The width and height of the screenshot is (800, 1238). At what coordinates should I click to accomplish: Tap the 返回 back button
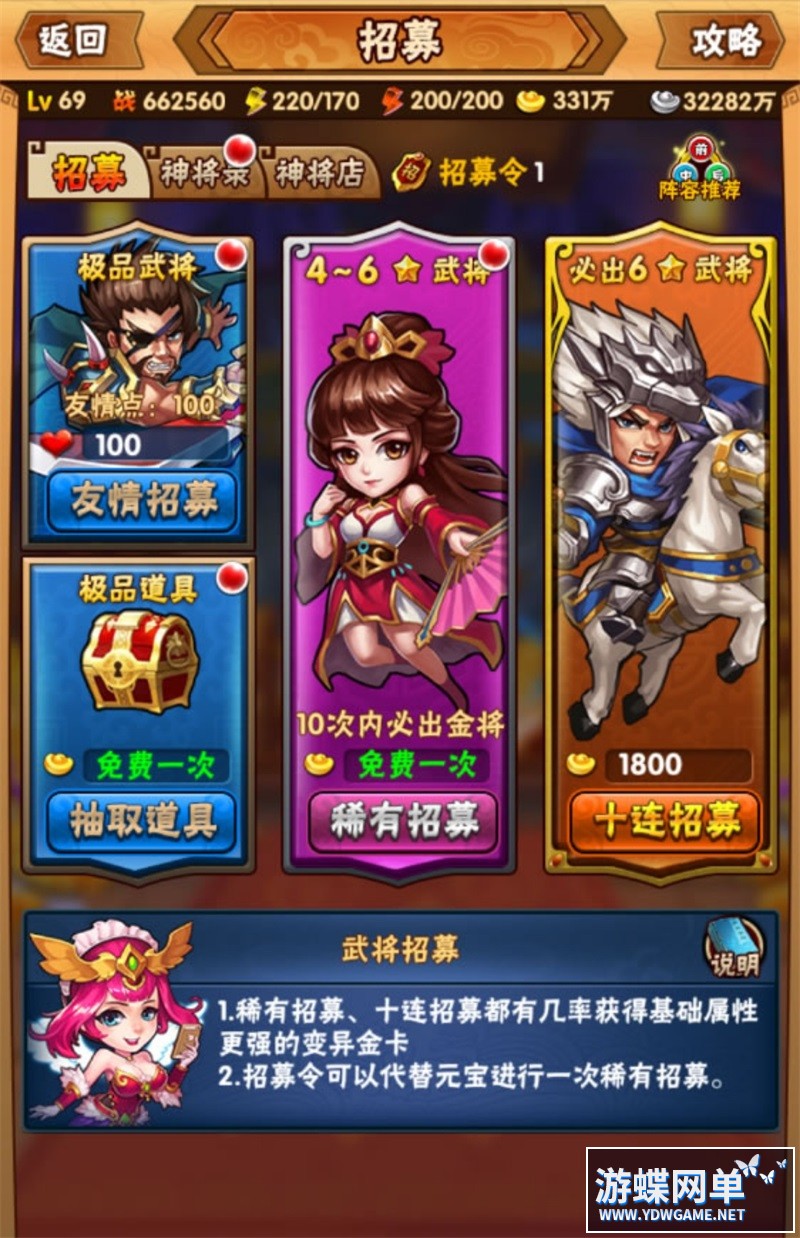click(75, 39)
